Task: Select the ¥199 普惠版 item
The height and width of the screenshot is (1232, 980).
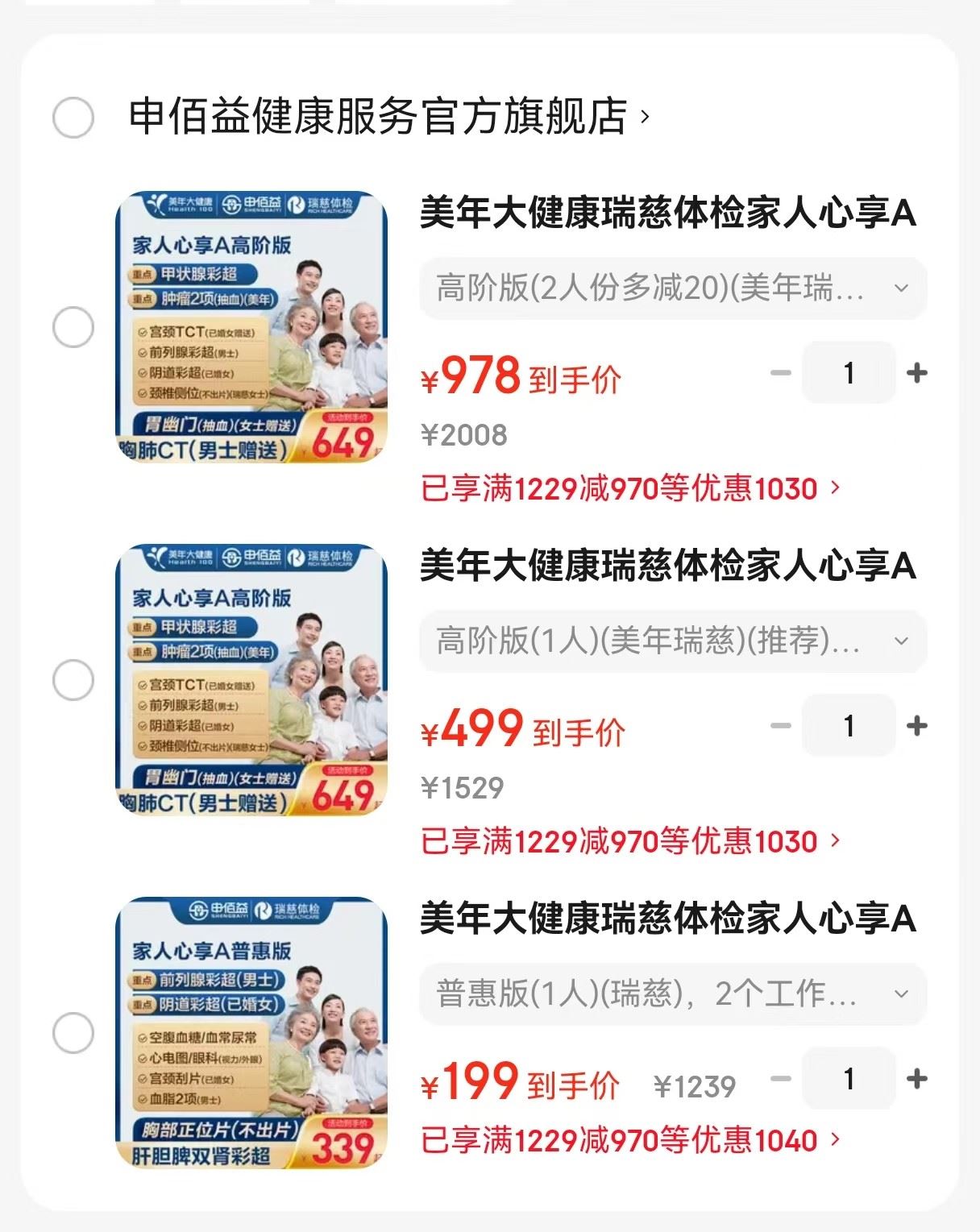Action: (73, 1033)
